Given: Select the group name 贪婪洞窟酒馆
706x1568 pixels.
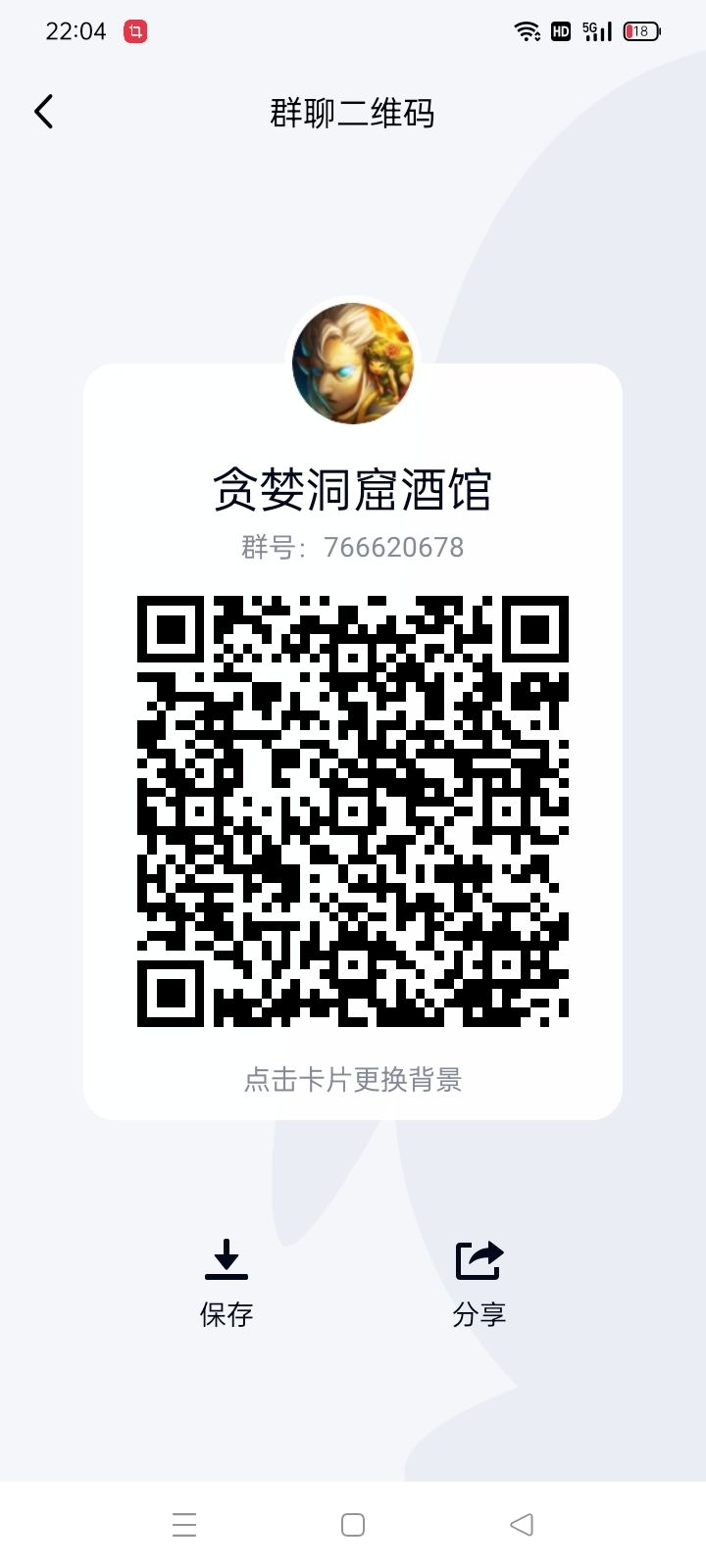Looking at the screenshot, I should click(x=355, y=488).
